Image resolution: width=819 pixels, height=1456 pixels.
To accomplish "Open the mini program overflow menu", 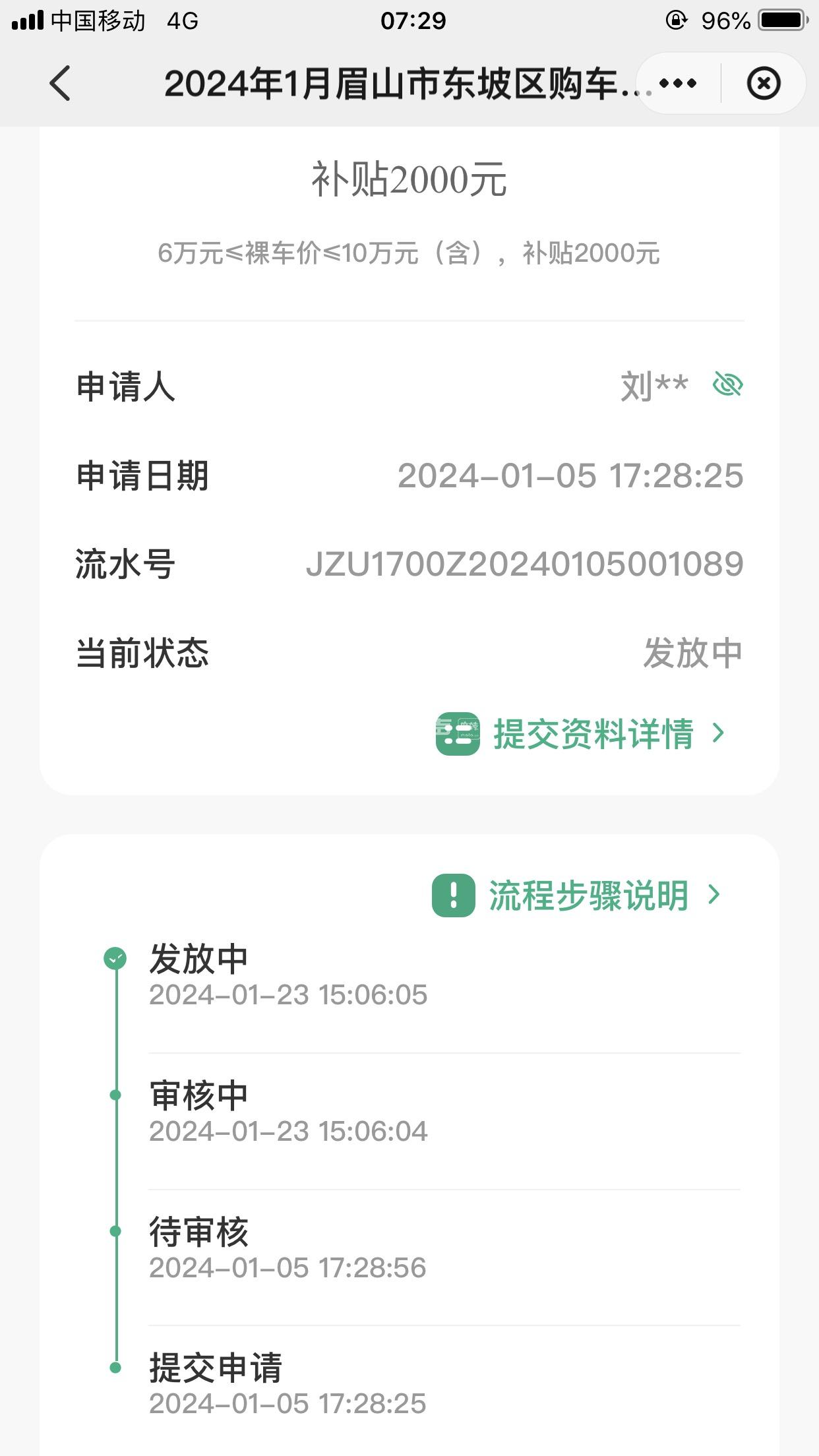I will (x=678, y=84).
